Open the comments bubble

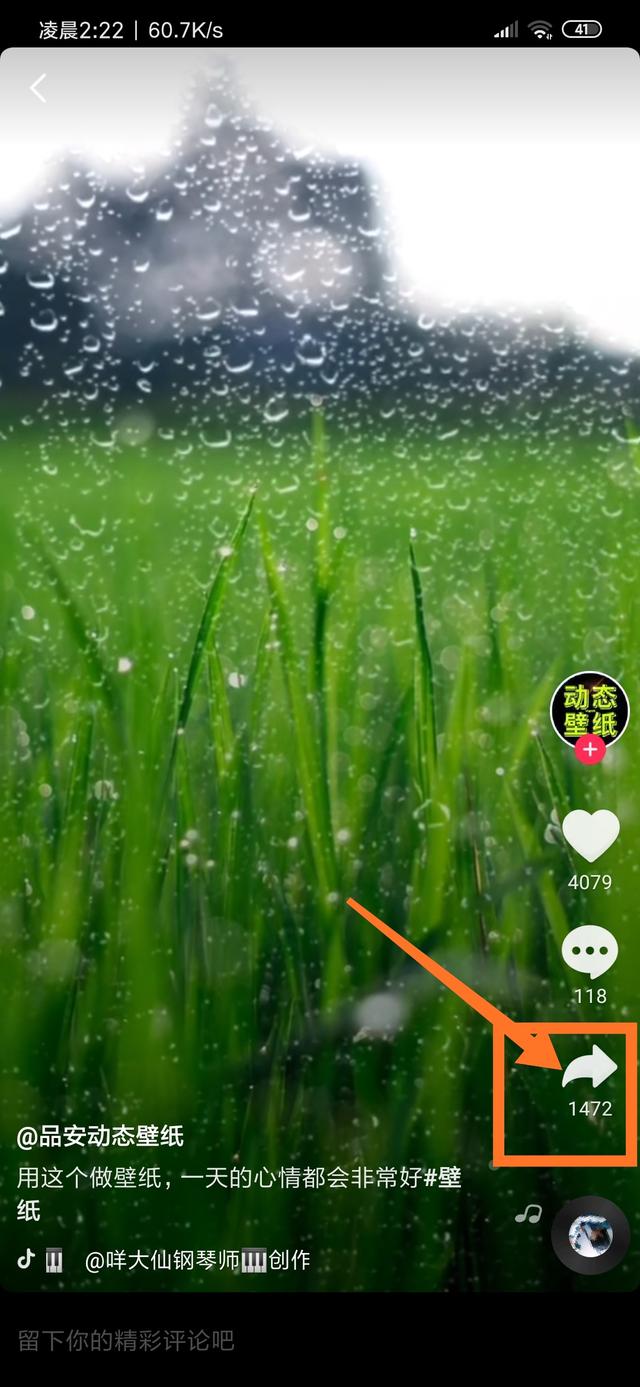[x=590, y=951]
